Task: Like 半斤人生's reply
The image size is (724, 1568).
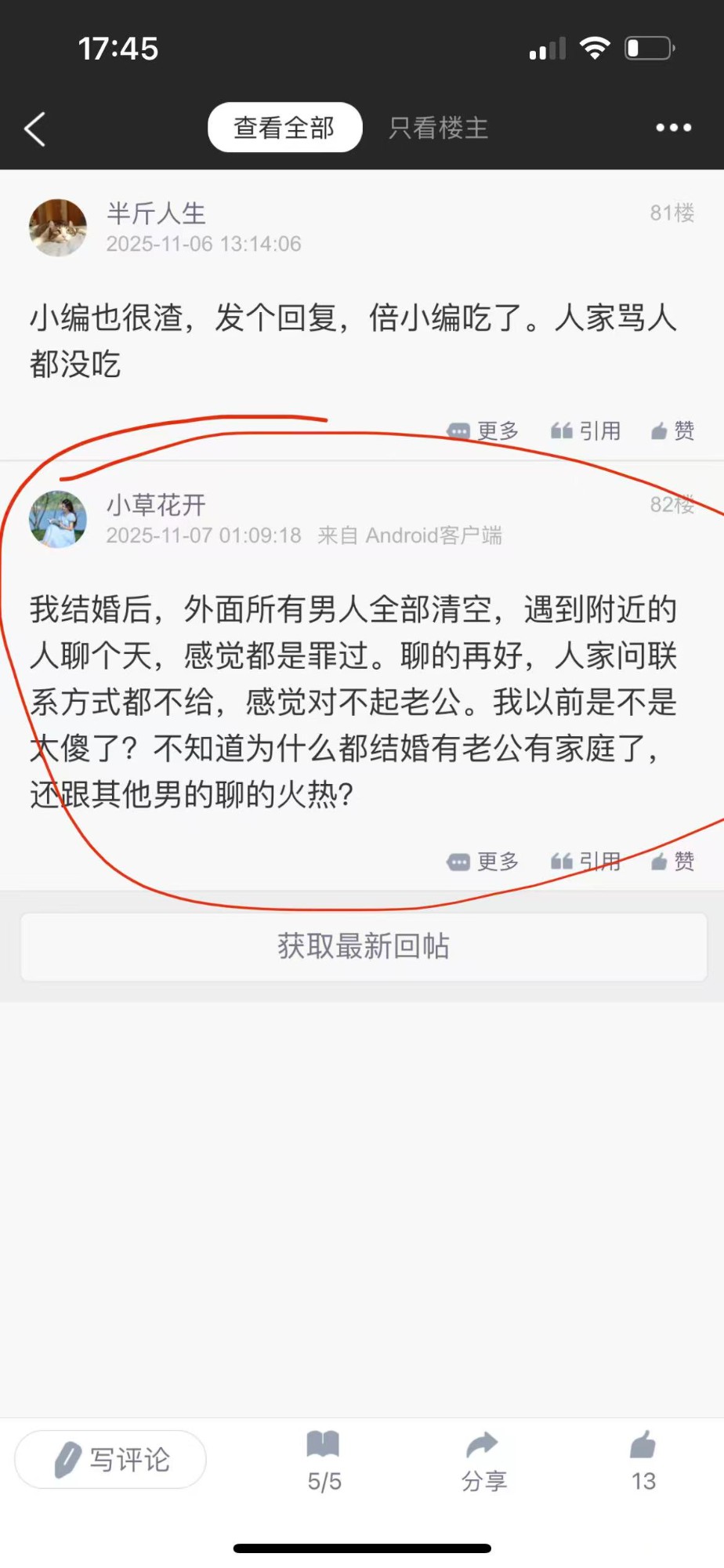Action: pyautogui.click(x=673, y=430)
